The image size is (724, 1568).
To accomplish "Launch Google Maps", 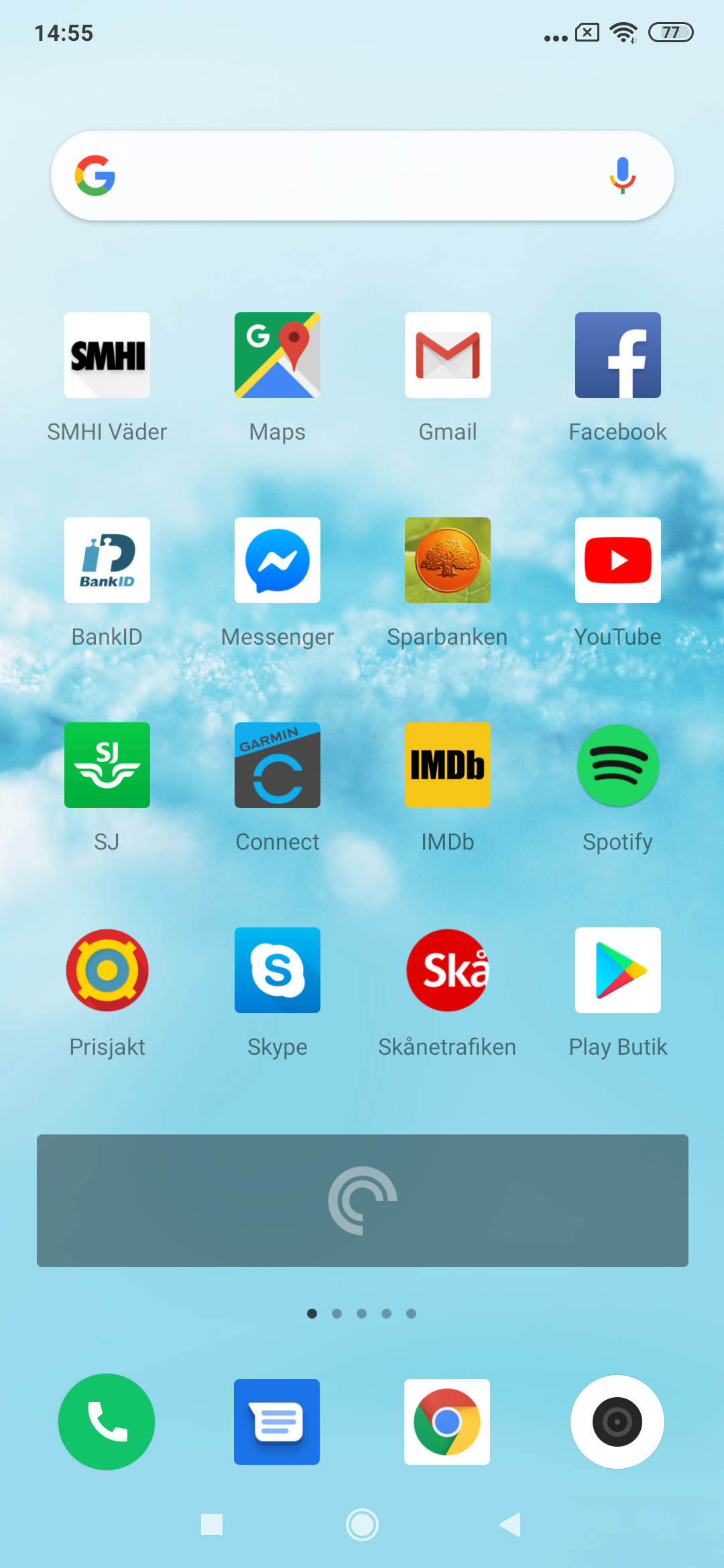I will (x=278, y=355).
